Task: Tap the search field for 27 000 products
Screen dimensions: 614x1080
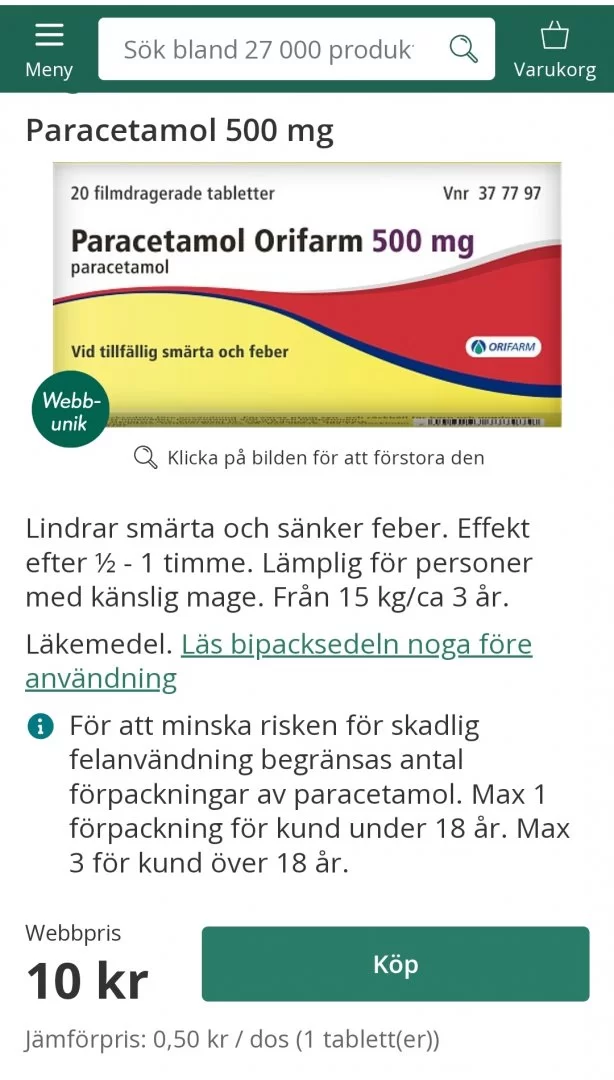Action: tap(267, 49)
